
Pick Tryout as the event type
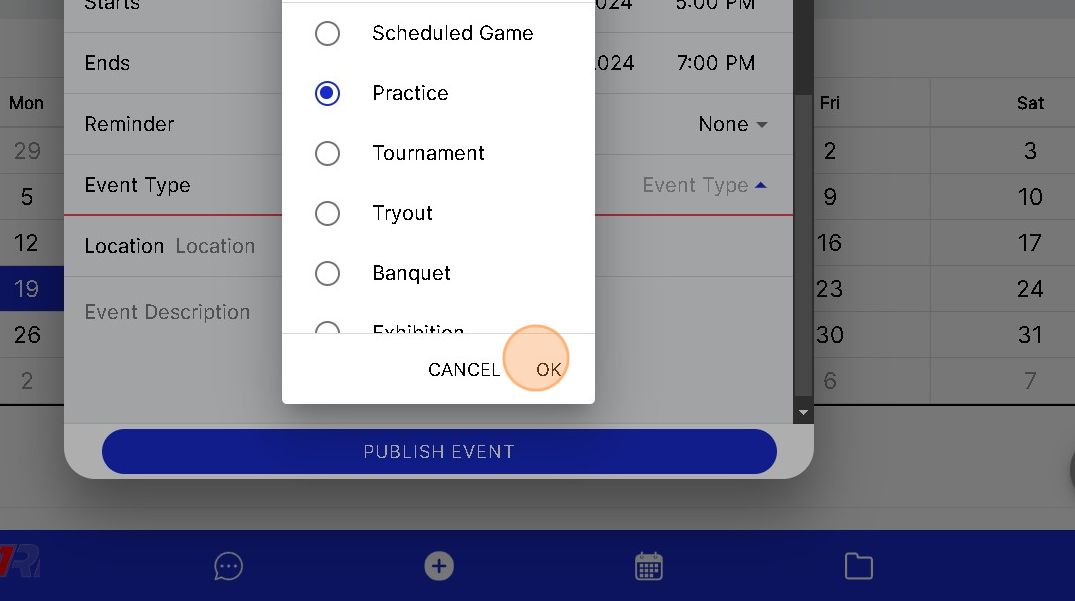[x=327, y=213]
